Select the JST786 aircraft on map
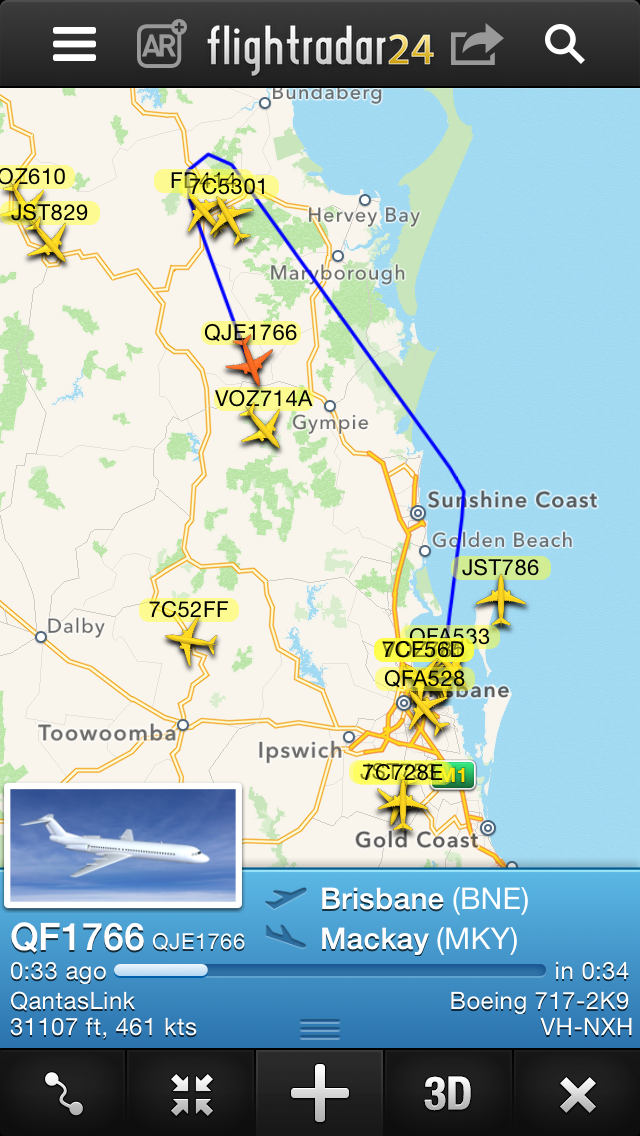 pyautogui.click(x=500, y=603)
